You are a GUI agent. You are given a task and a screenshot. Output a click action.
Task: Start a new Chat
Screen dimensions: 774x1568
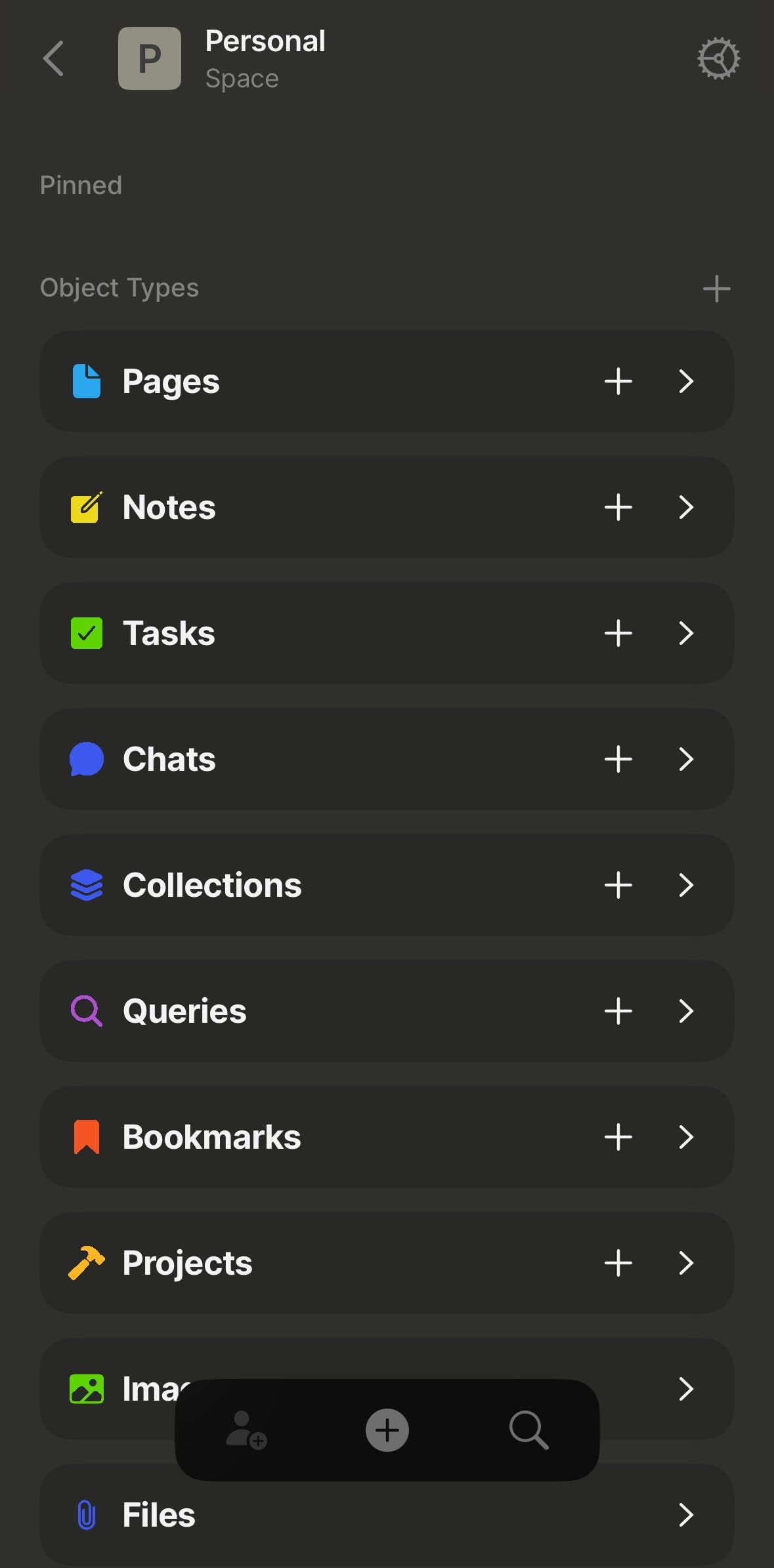(618, 759)
